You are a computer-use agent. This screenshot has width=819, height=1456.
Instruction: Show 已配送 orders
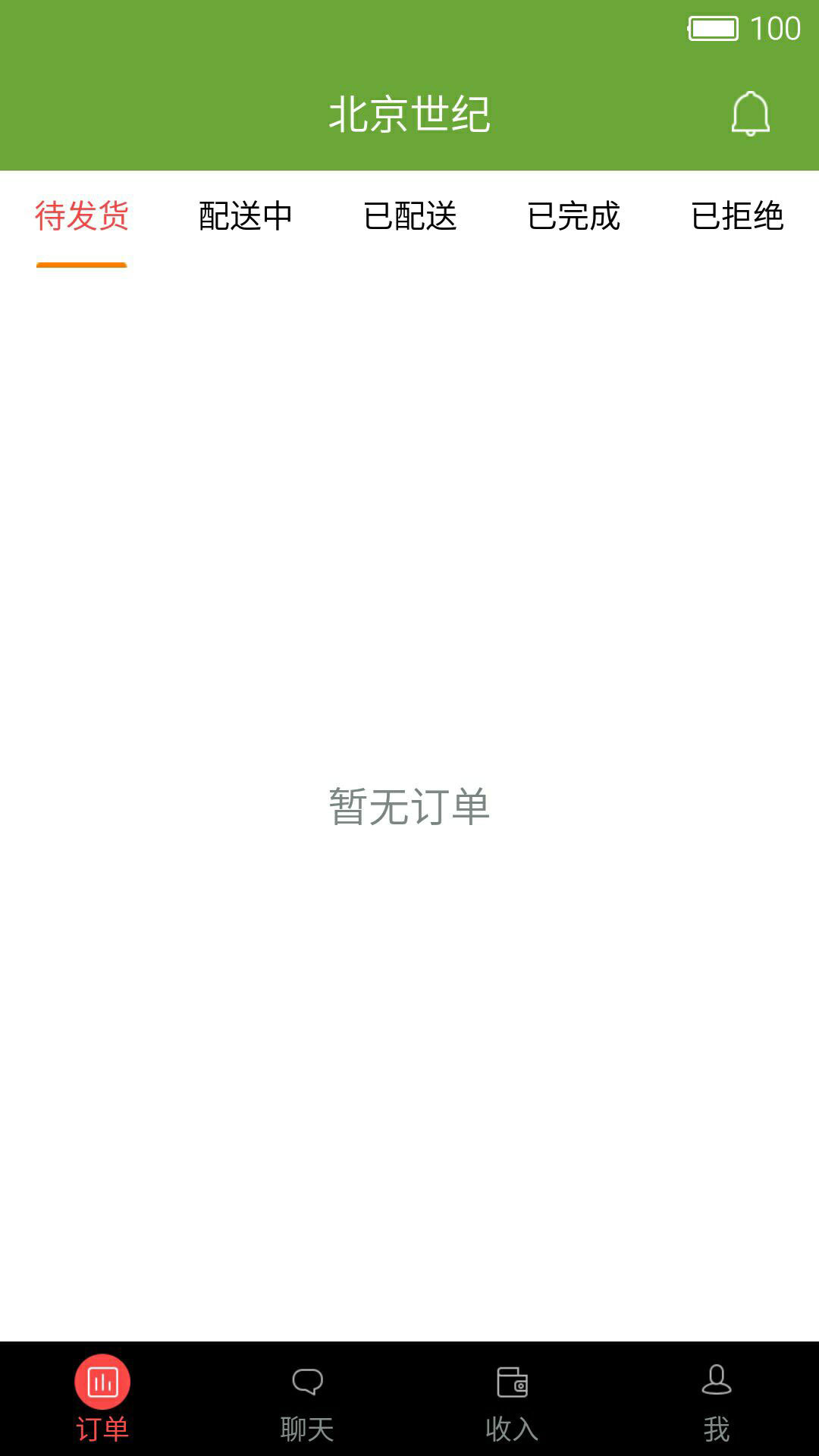409,216
